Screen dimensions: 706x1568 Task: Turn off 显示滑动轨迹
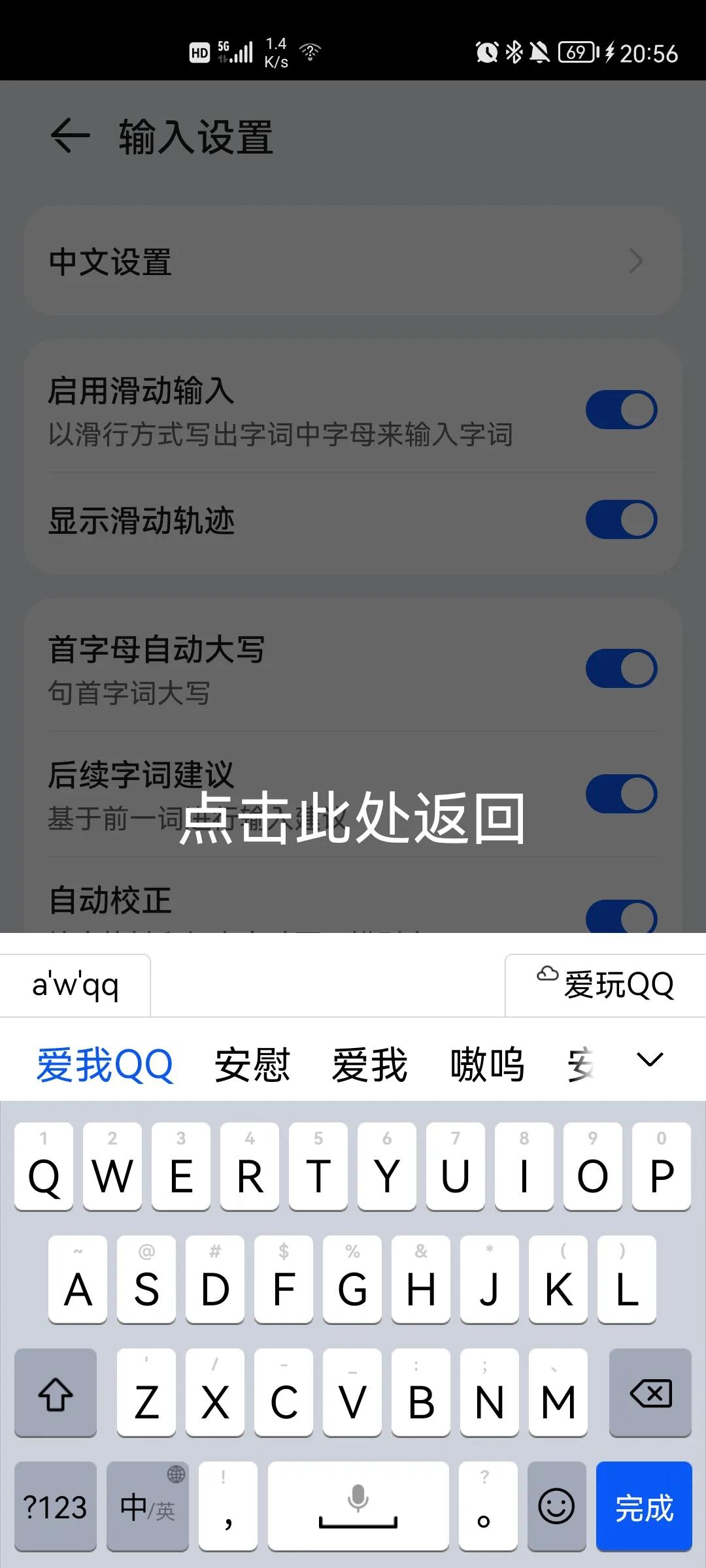[x=622, y=518]
